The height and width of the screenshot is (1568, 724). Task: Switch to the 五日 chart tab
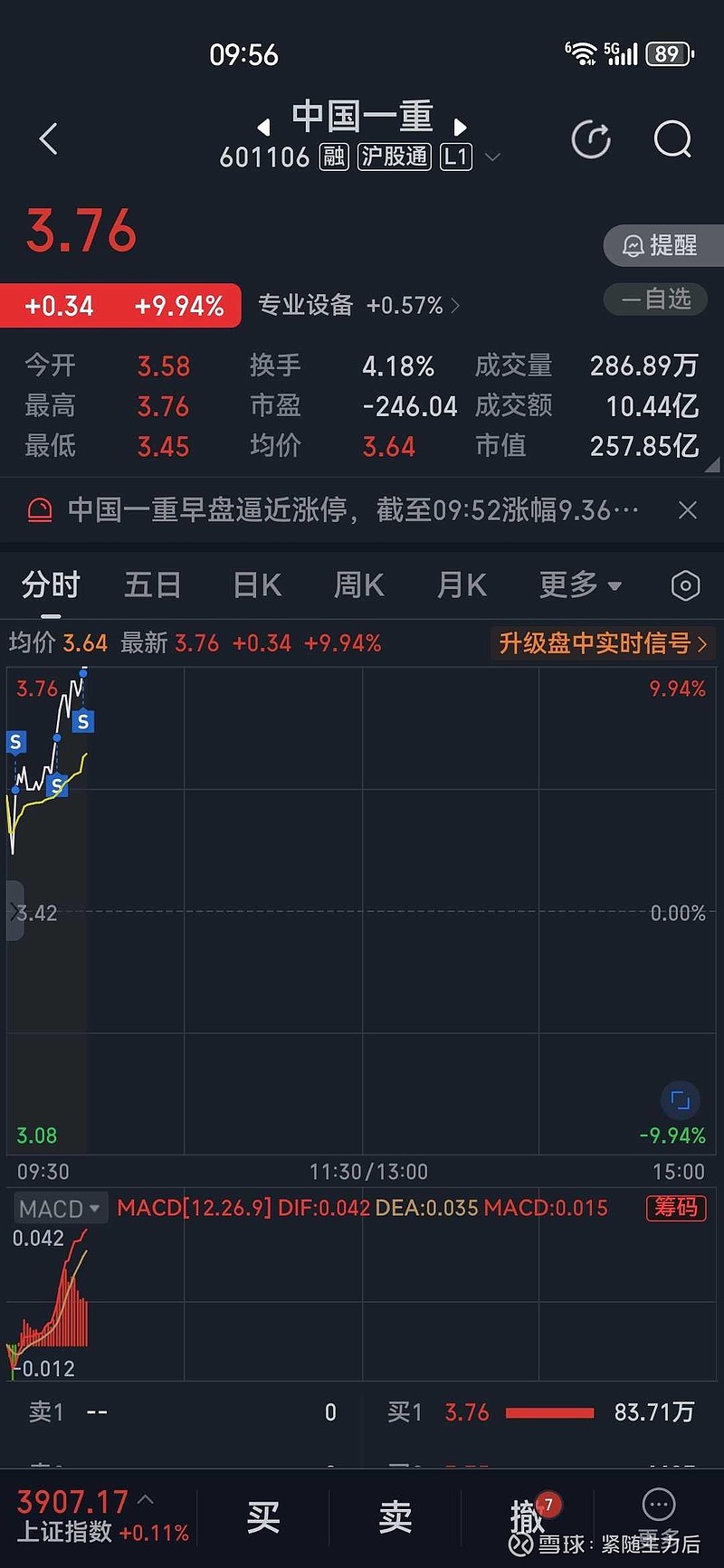pyautogui.click(x=152, y=585)
